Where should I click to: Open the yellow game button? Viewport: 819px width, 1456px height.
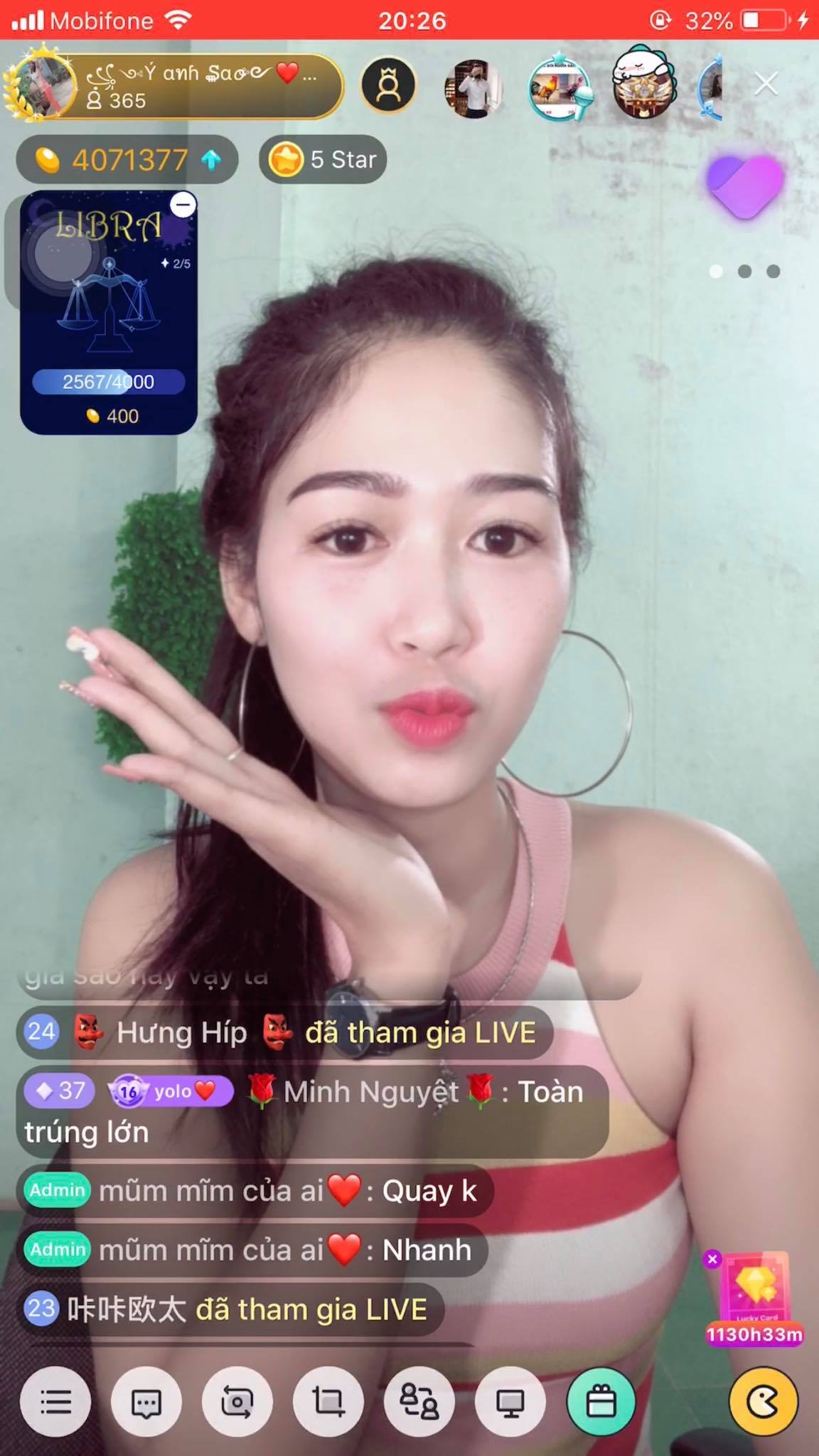click(764, 1402)
